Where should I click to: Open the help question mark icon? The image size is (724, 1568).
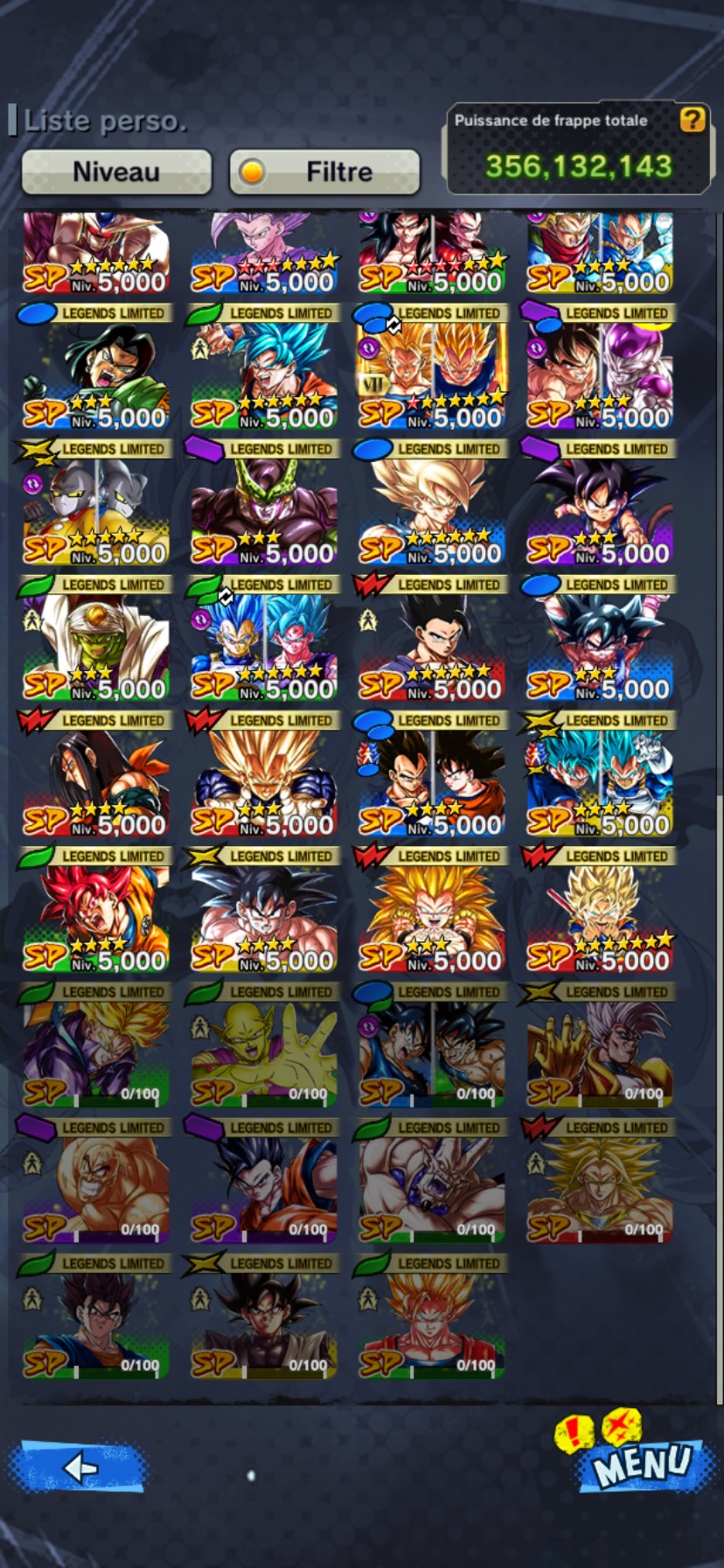692,120
